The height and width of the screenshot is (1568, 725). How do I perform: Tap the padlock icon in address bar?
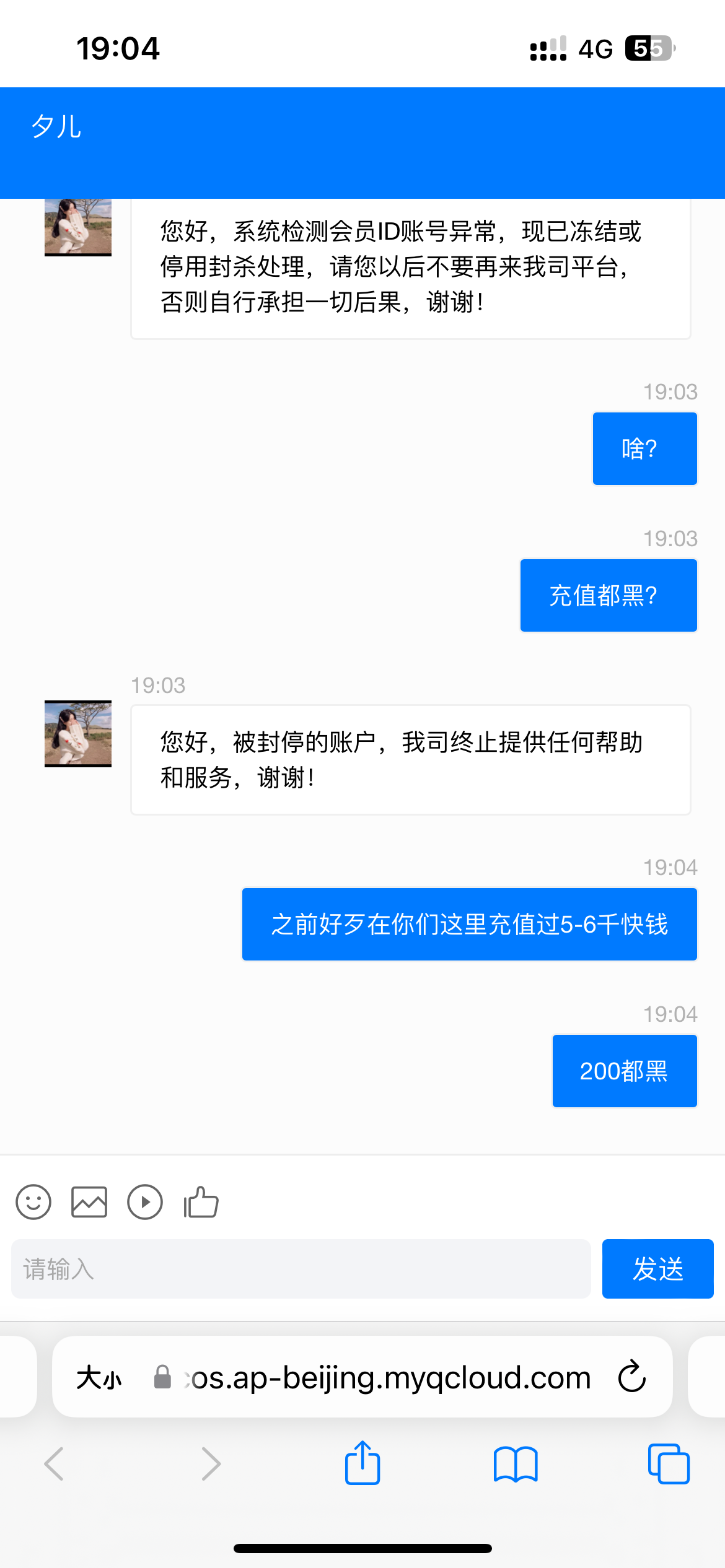[162, 1378]
